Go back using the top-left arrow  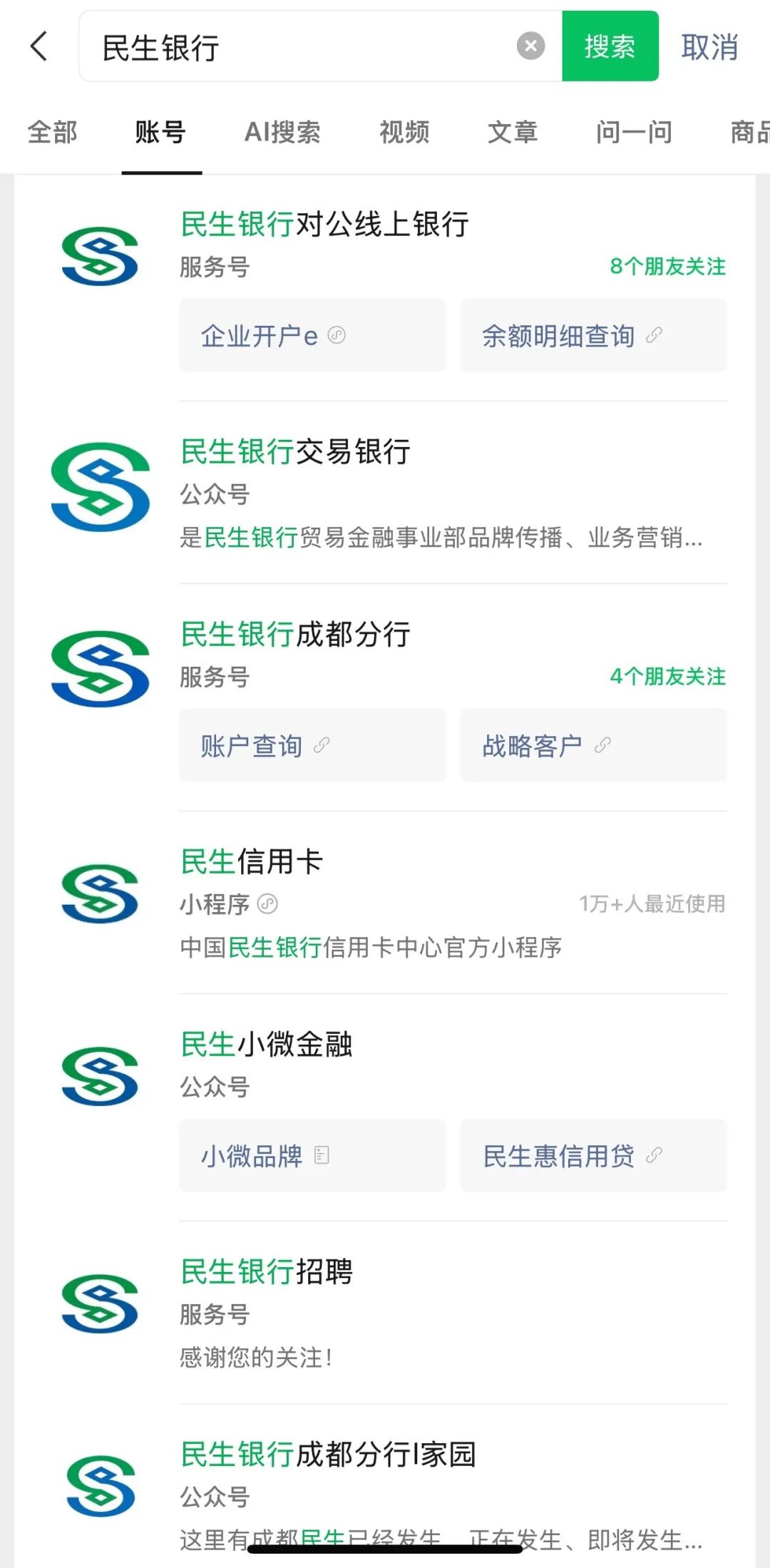tap(40, 46)
